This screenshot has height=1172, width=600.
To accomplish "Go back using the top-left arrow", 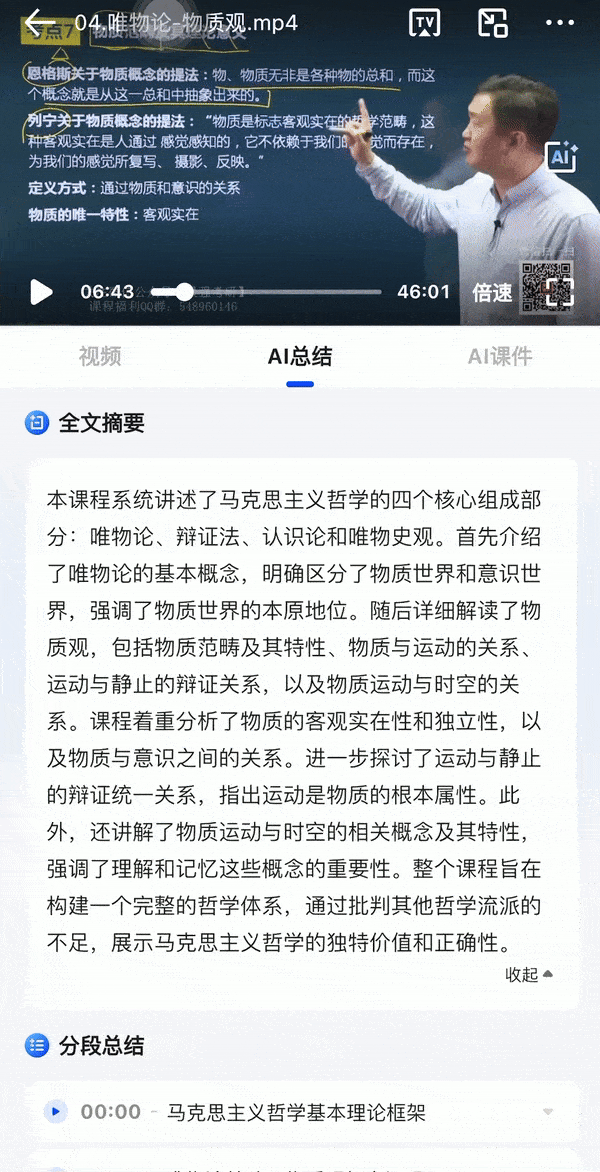I will (x=39, y=23).
